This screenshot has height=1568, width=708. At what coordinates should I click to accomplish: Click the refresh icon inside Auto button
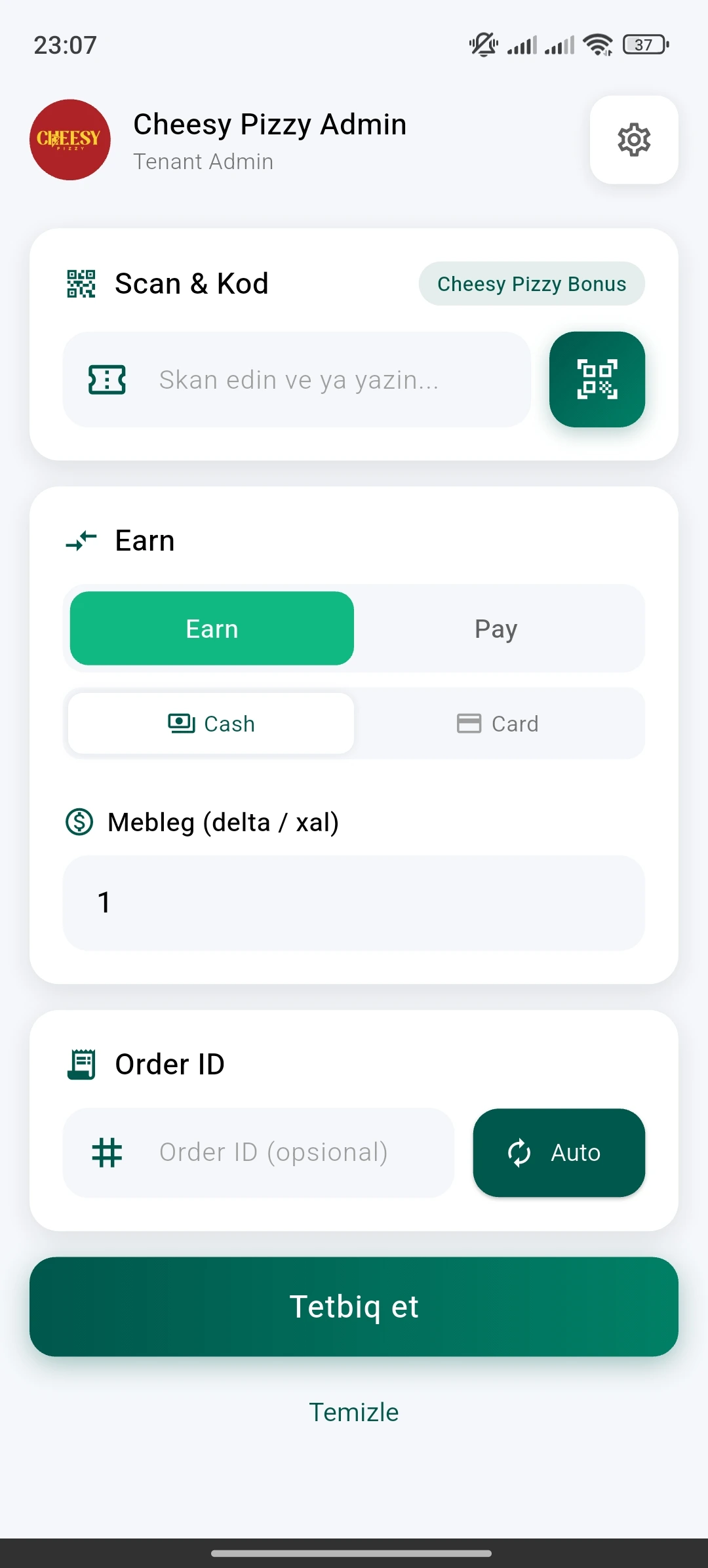click(x=519, y=1152)
